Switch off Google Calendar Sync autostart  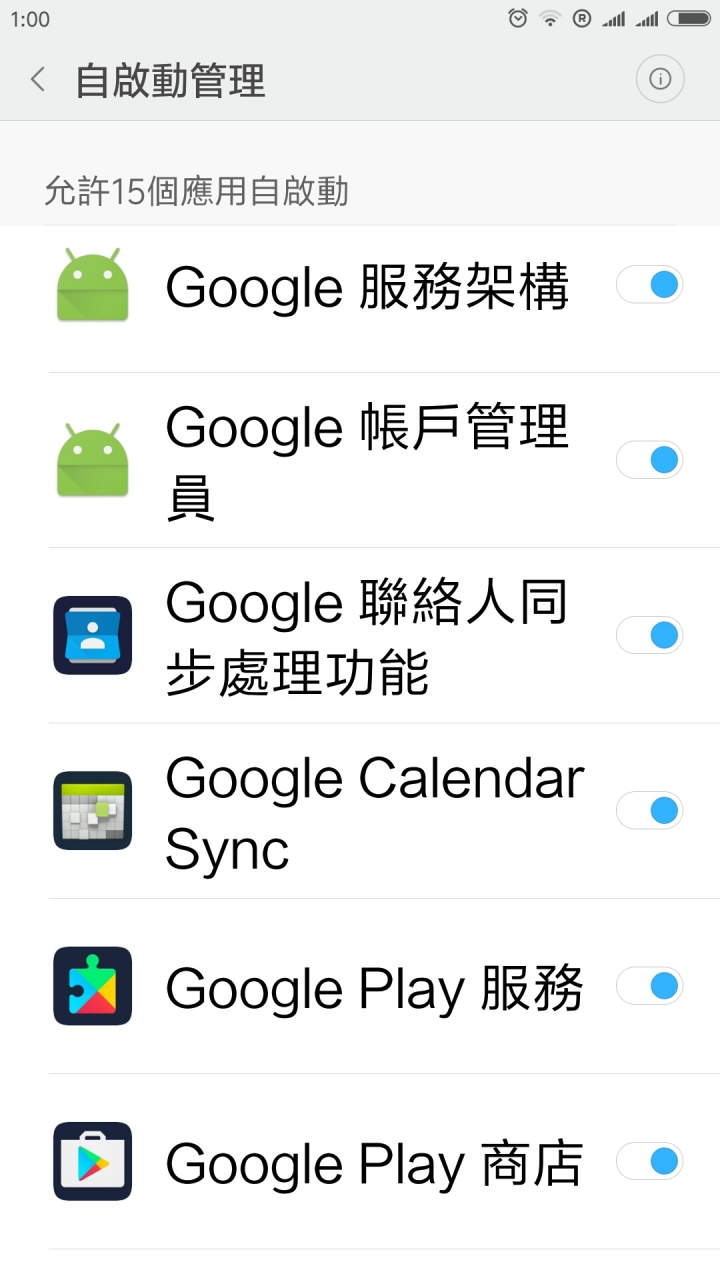click(649, 810)
